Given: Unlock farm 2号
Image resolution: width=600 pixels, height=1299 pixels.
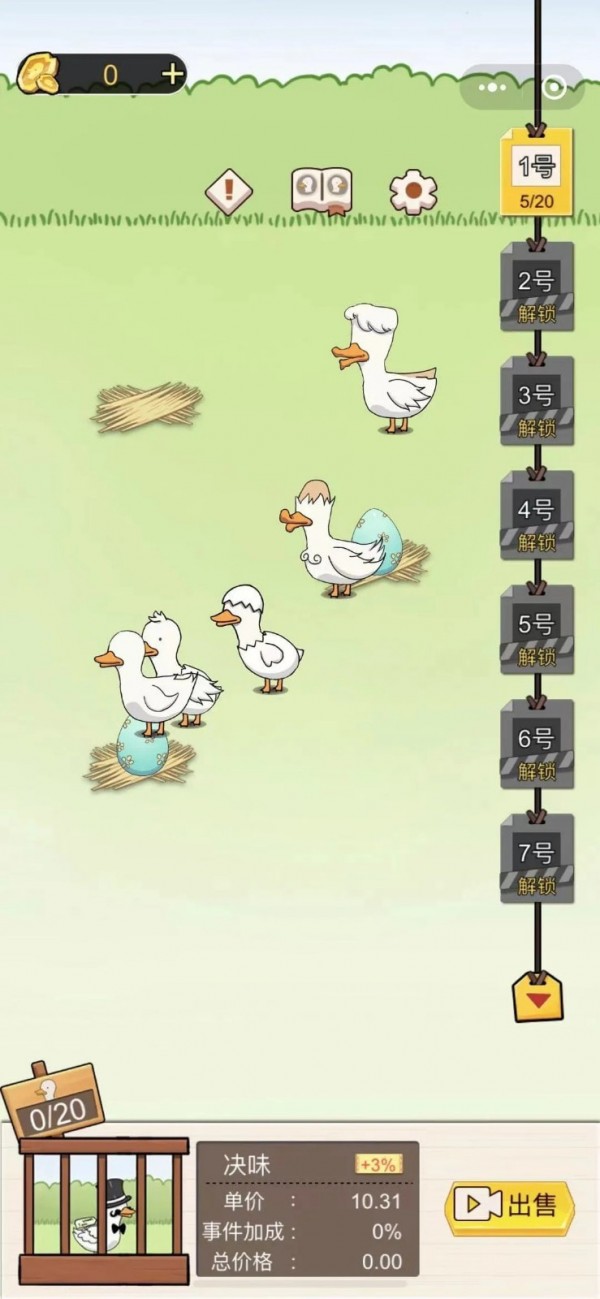Looking at the screenshot, I should 537,286.
